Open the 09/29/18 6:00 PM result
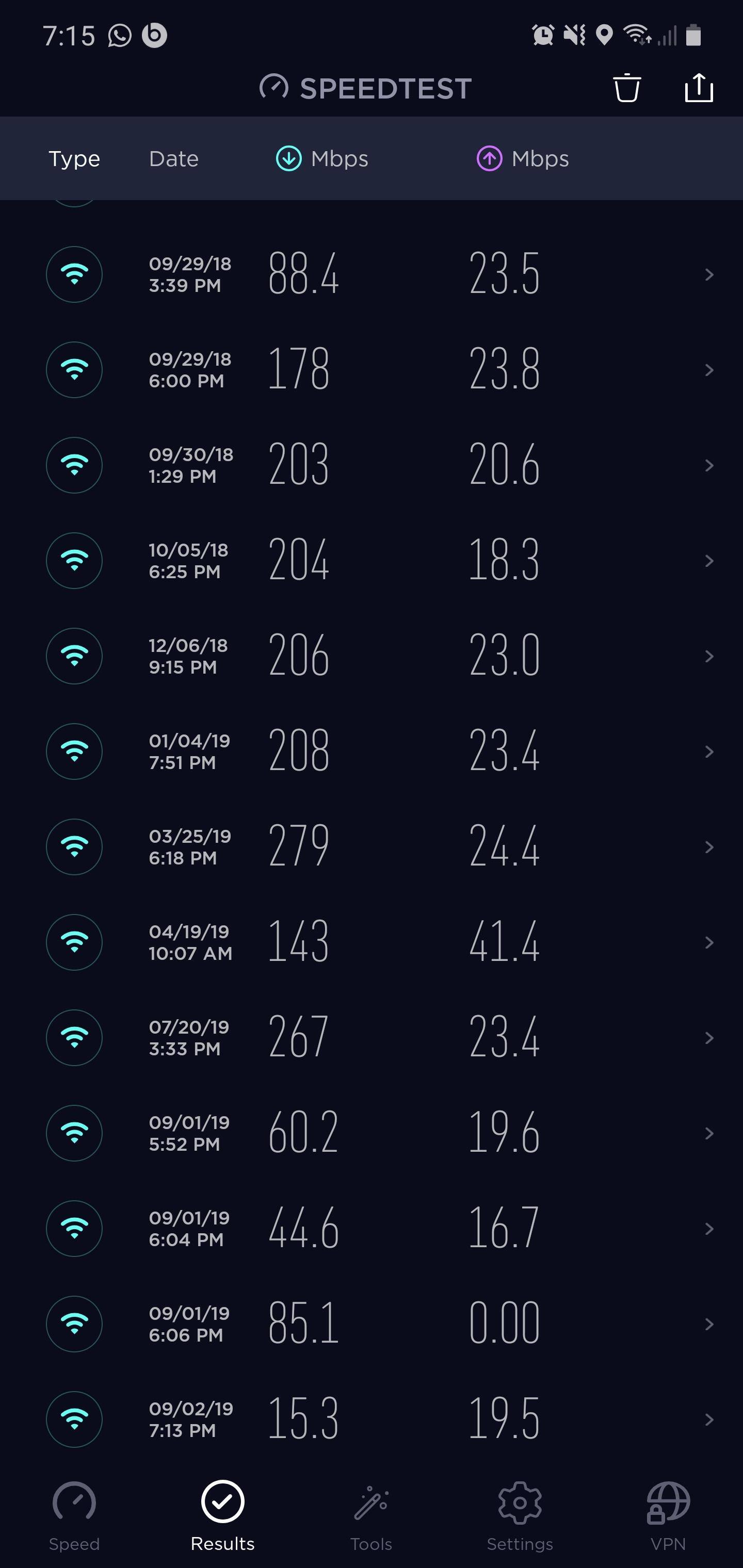Image resolution: width=743 pixels, height=1568 pixels. (372, 370)
